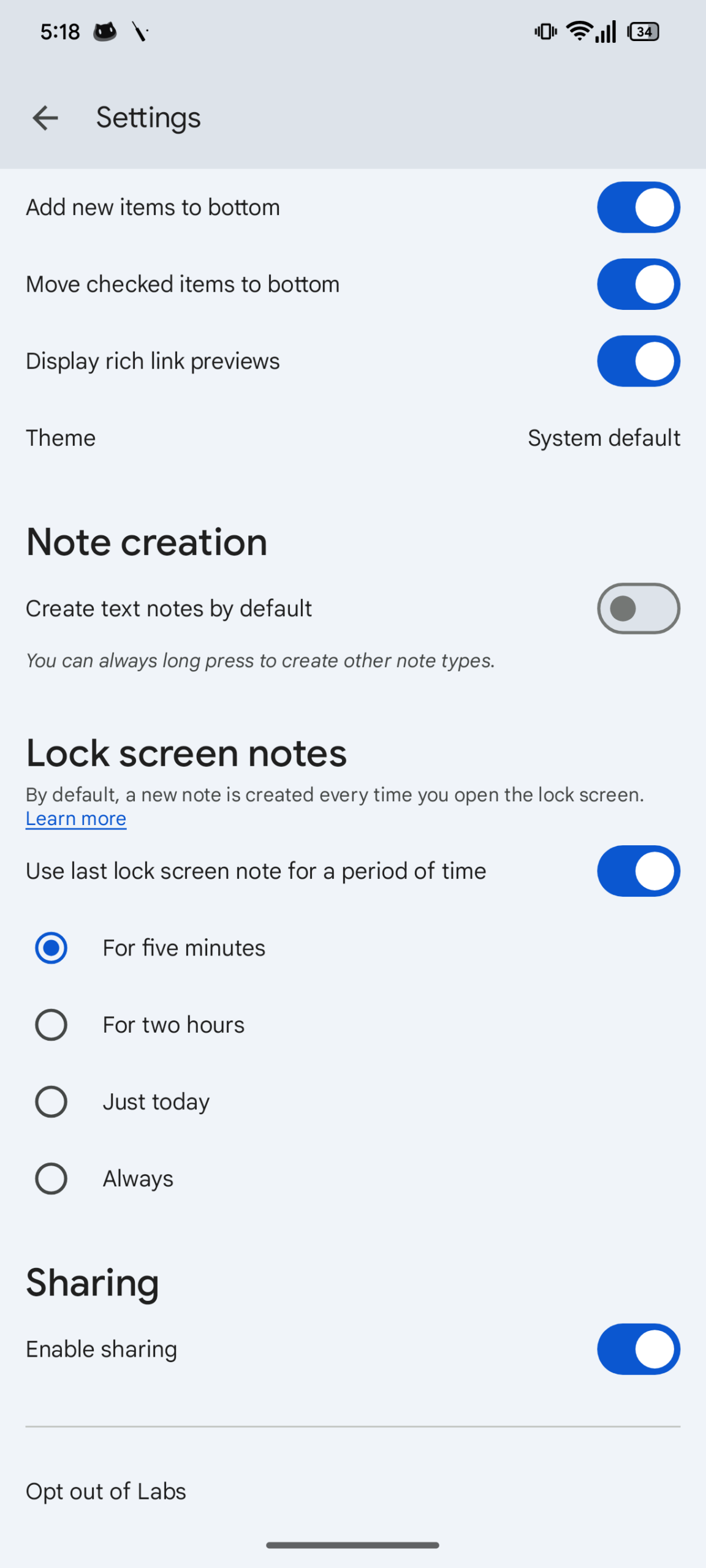Disable the Enable sharing switch

tap(638, 1349)
